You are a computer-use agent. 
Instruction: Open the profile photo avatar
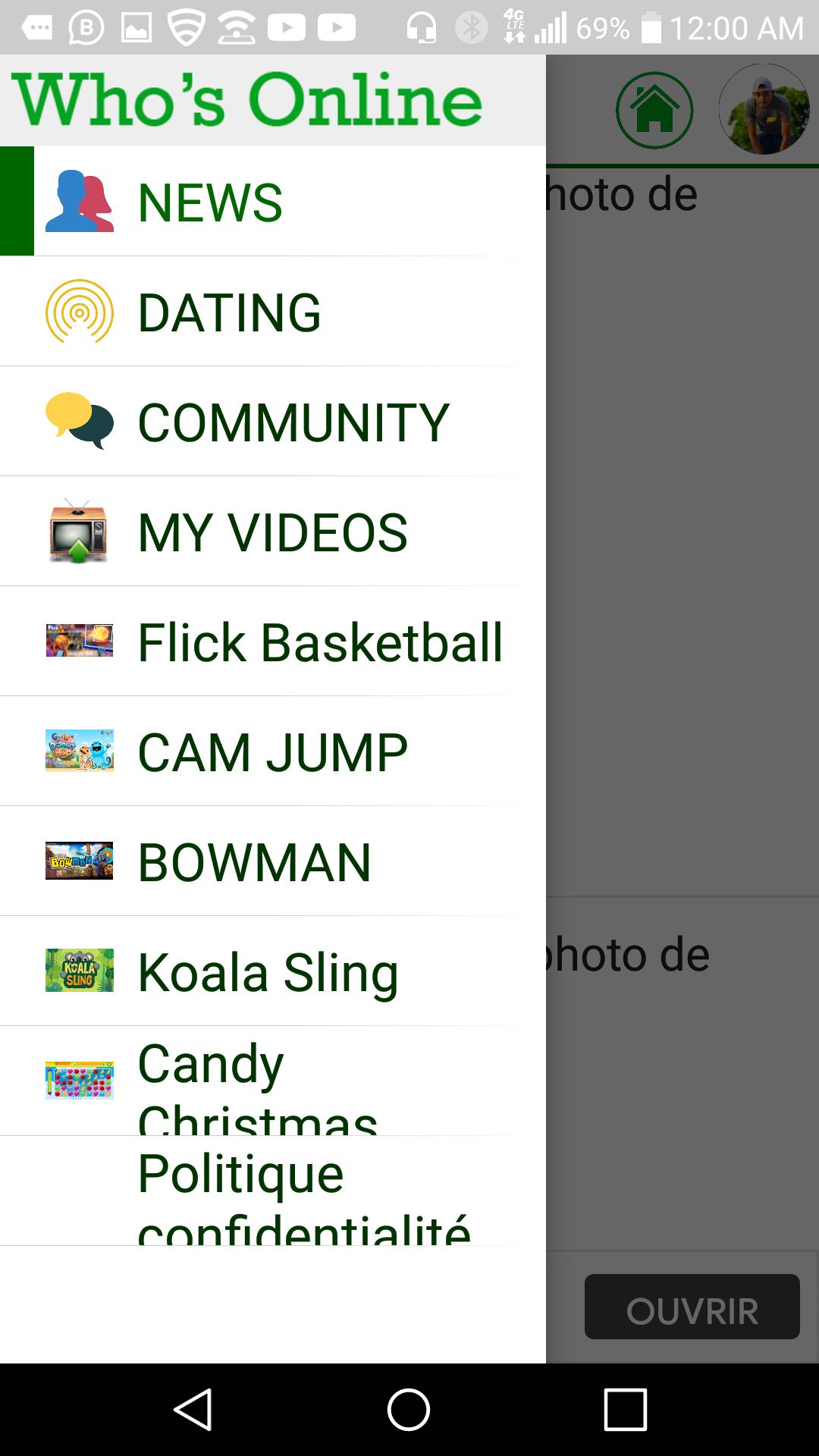[x=764, y=110]
